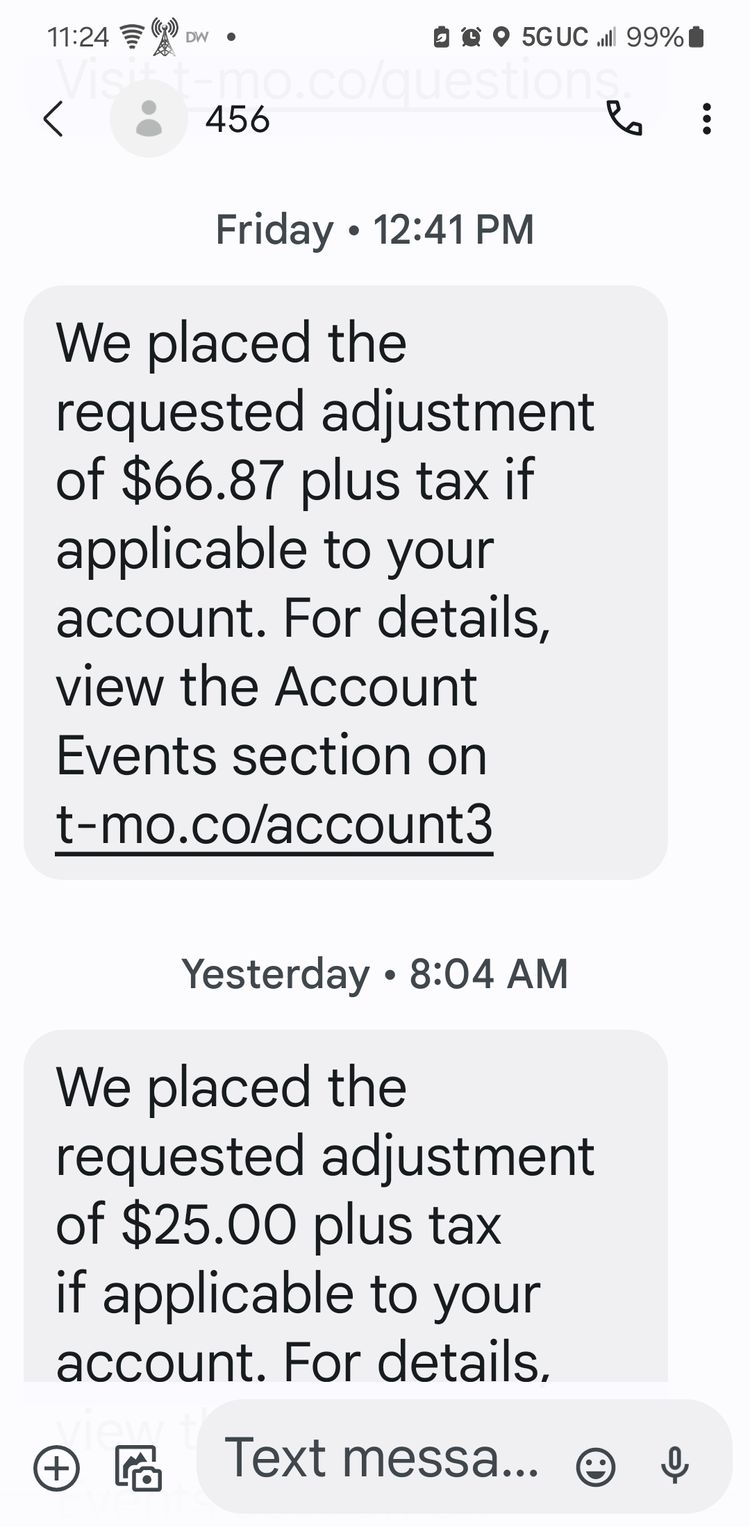The image size is (750, 1527).
Task: Follow the t-mo.co/account3 link
Action: pos(274,824)
